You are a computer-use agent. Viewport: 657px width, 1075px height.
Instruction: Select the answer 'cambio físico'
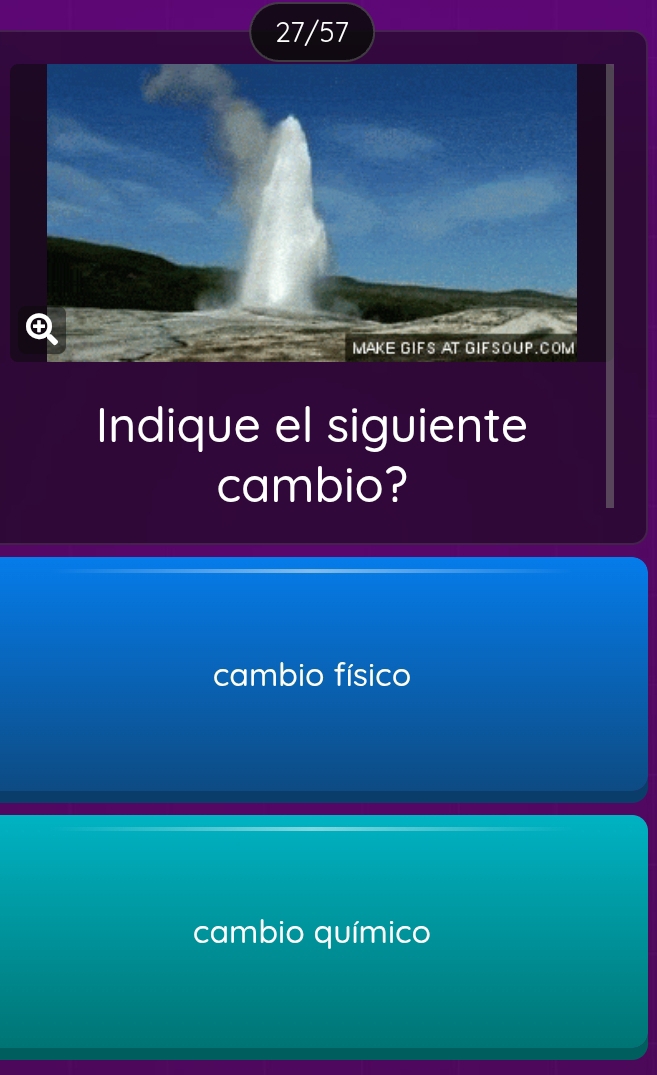tap(312, 676)
